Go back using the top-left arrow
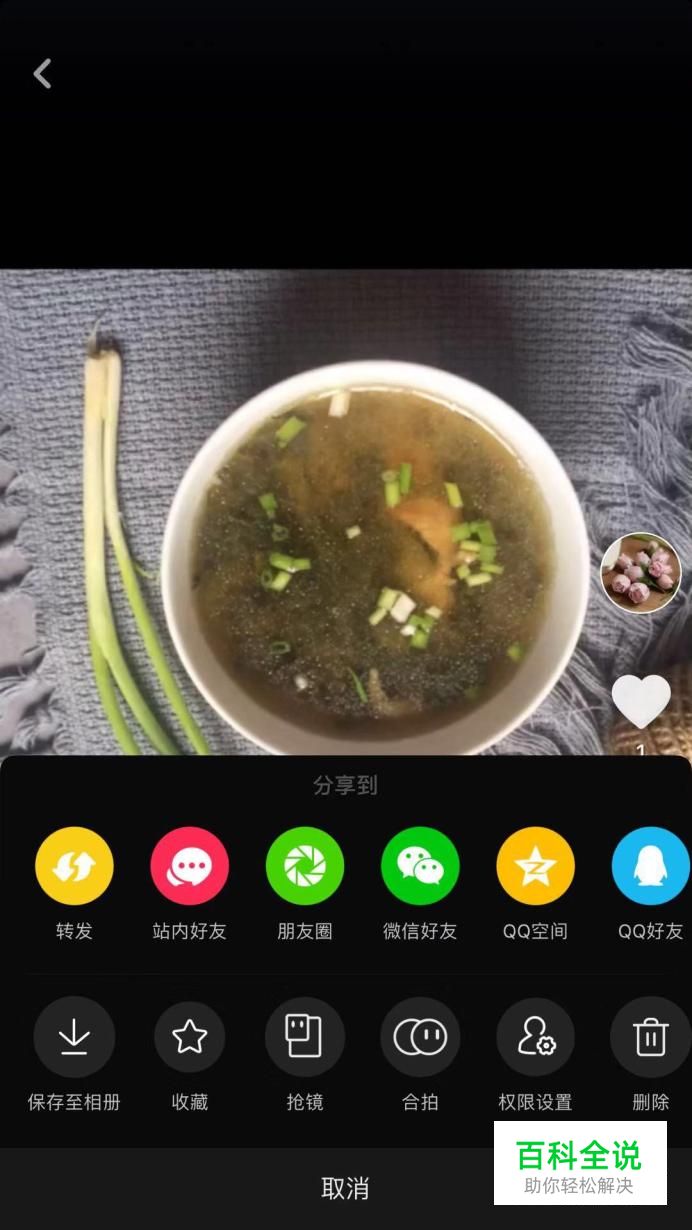692x1230 pixels. (42, 73)
